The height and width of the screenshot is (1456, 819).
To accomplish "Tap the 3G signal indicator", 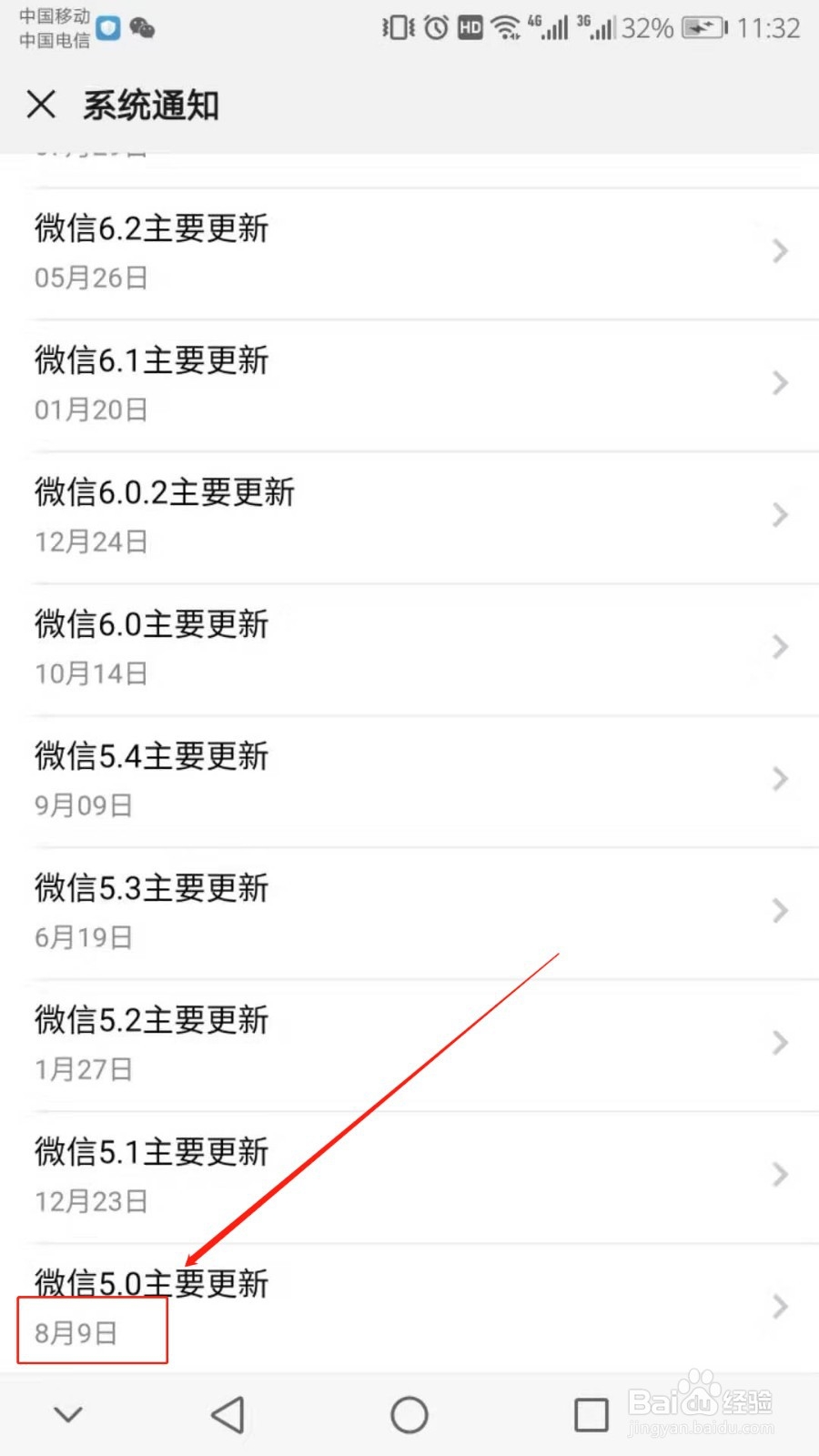I will point(596,28).
